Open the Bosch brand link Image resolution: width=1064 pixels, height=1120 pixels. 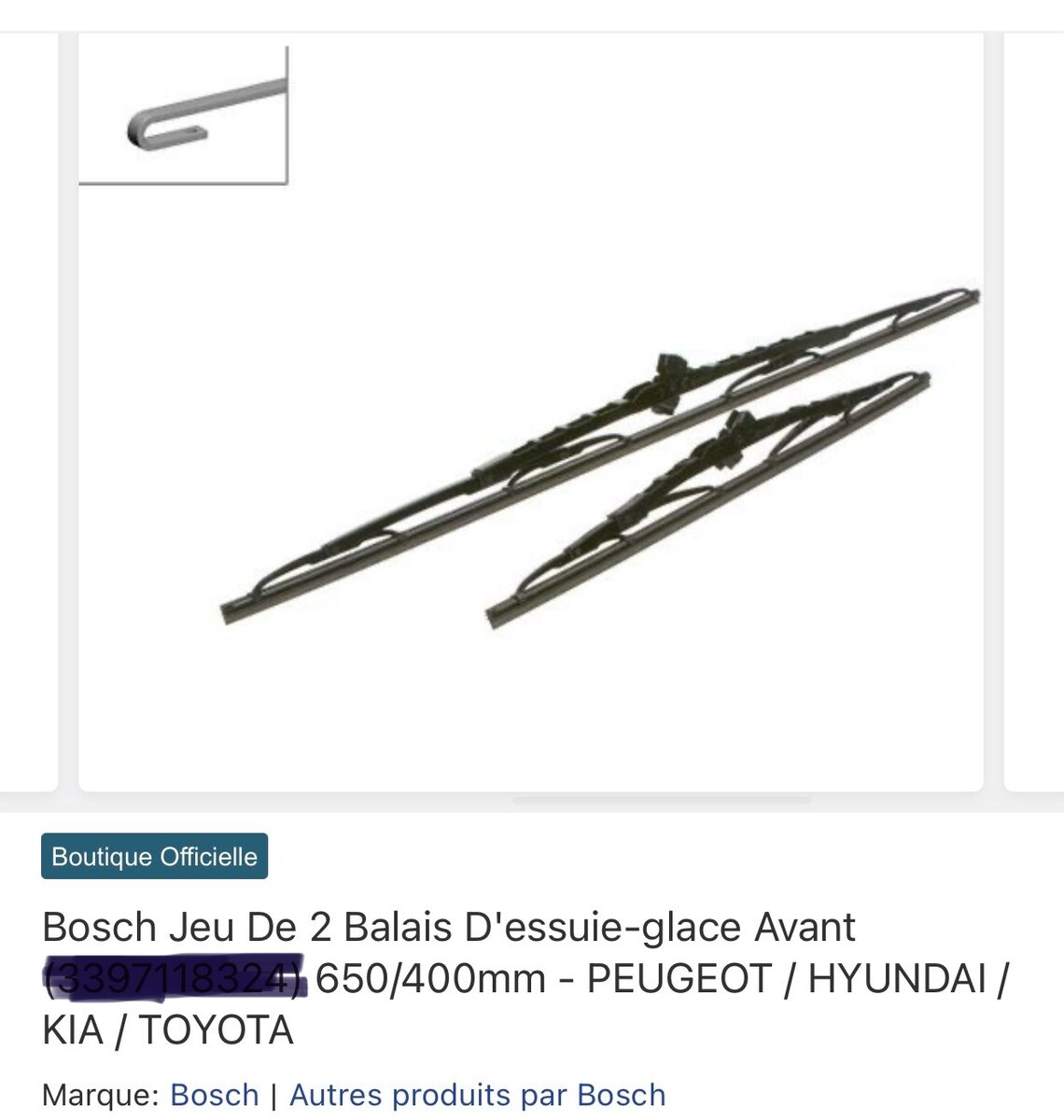(214, 1094)
